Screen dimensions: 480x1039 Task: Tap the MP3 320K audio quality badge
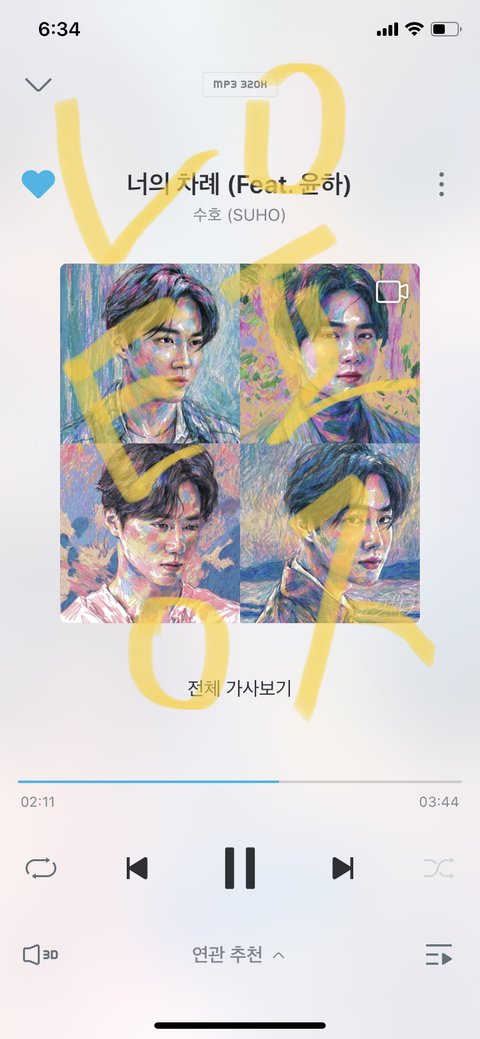point(240,85)
